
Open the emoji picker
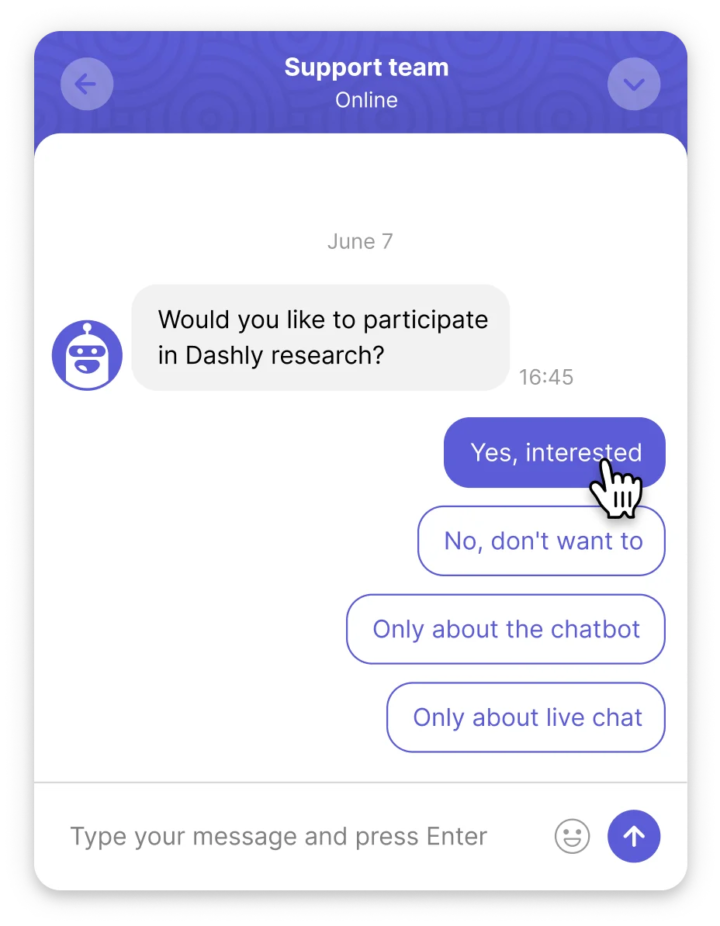572,836
